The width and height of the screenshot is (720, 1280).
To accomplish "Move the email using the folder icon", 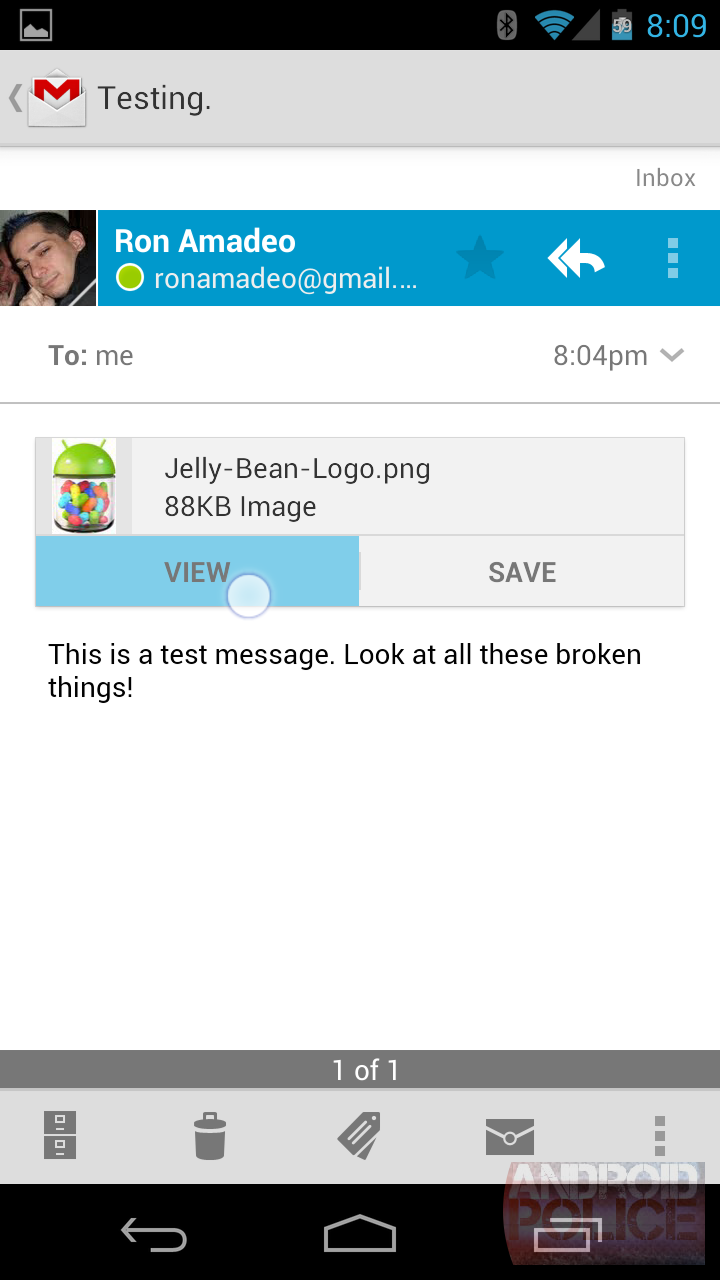I will pyautogui.click(x=60, y=1135).
